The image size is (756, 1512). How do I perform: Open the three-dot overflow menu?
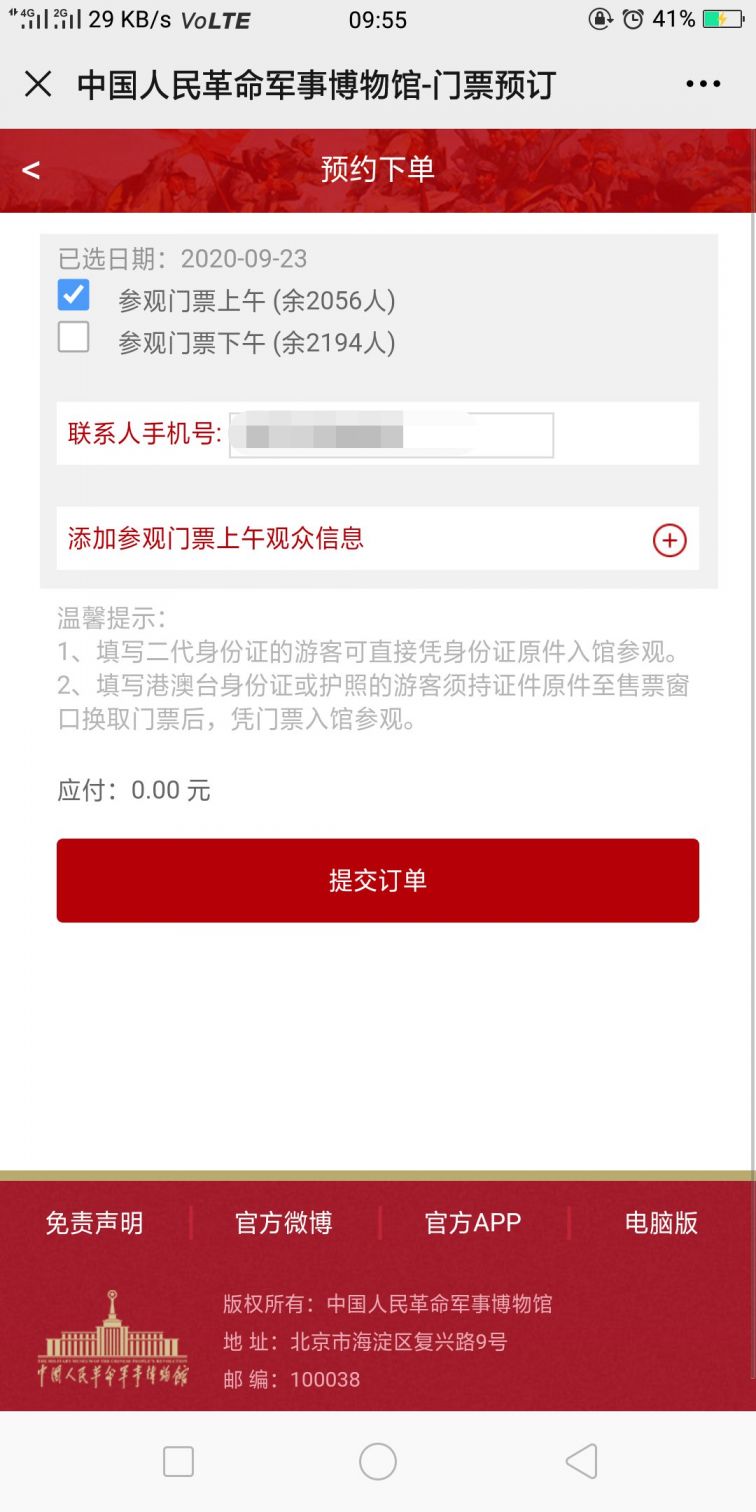click(x=703, y=85)
